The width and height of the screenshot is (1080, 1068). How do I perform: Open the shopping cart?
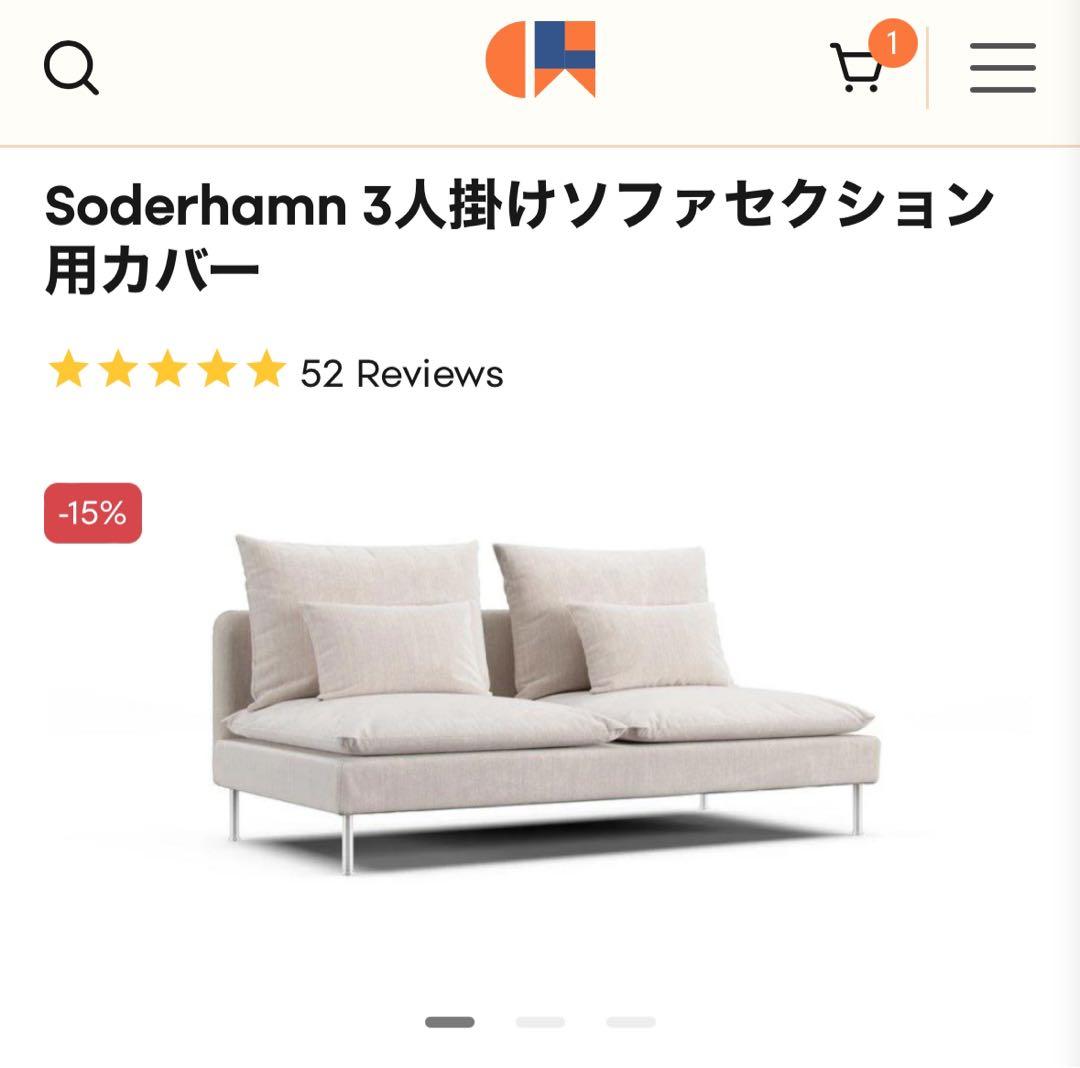coord(859,68)
